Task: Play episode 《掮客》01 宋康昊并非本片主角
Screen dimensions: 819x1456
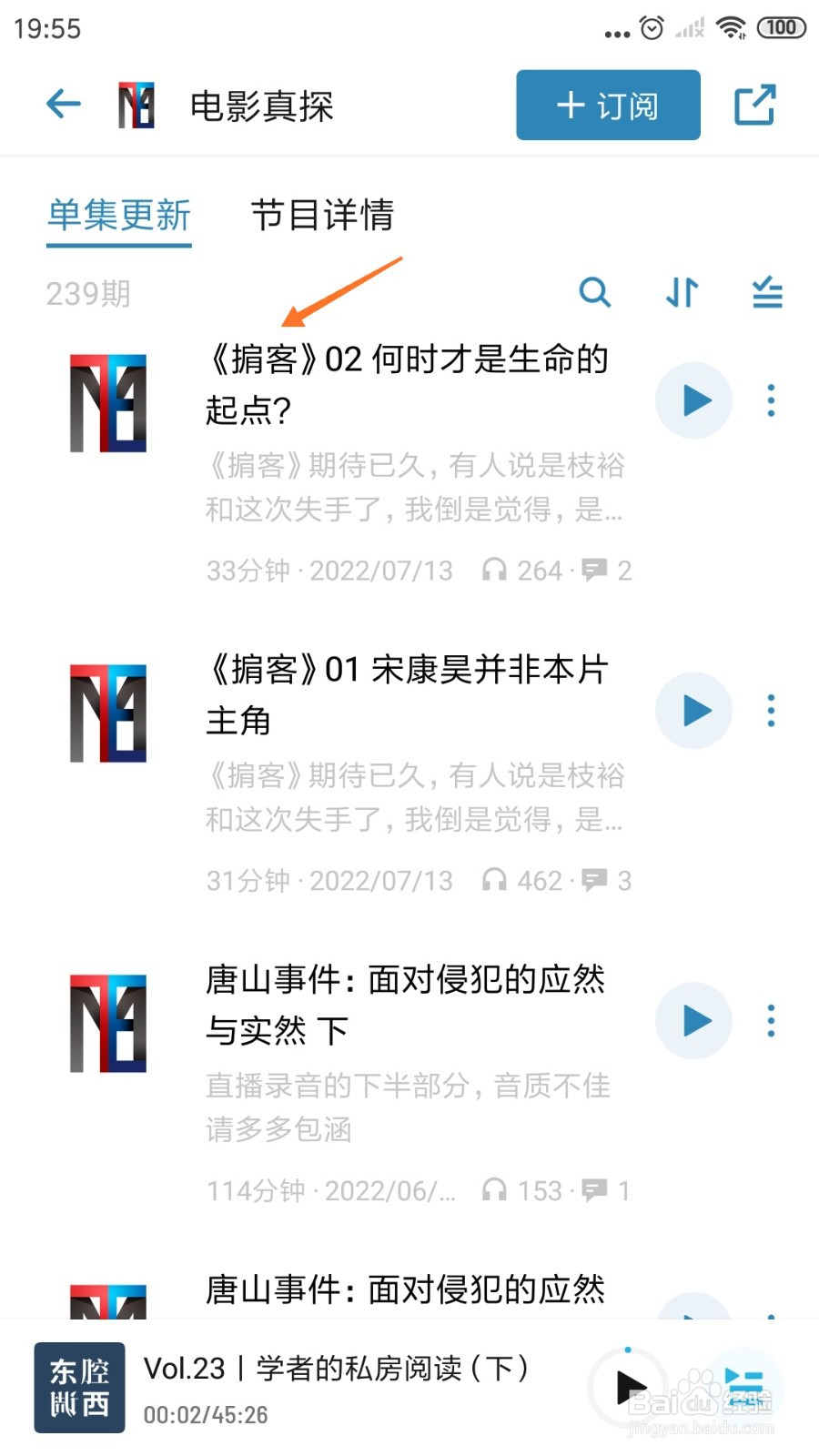Action: (x=693, y=711)
